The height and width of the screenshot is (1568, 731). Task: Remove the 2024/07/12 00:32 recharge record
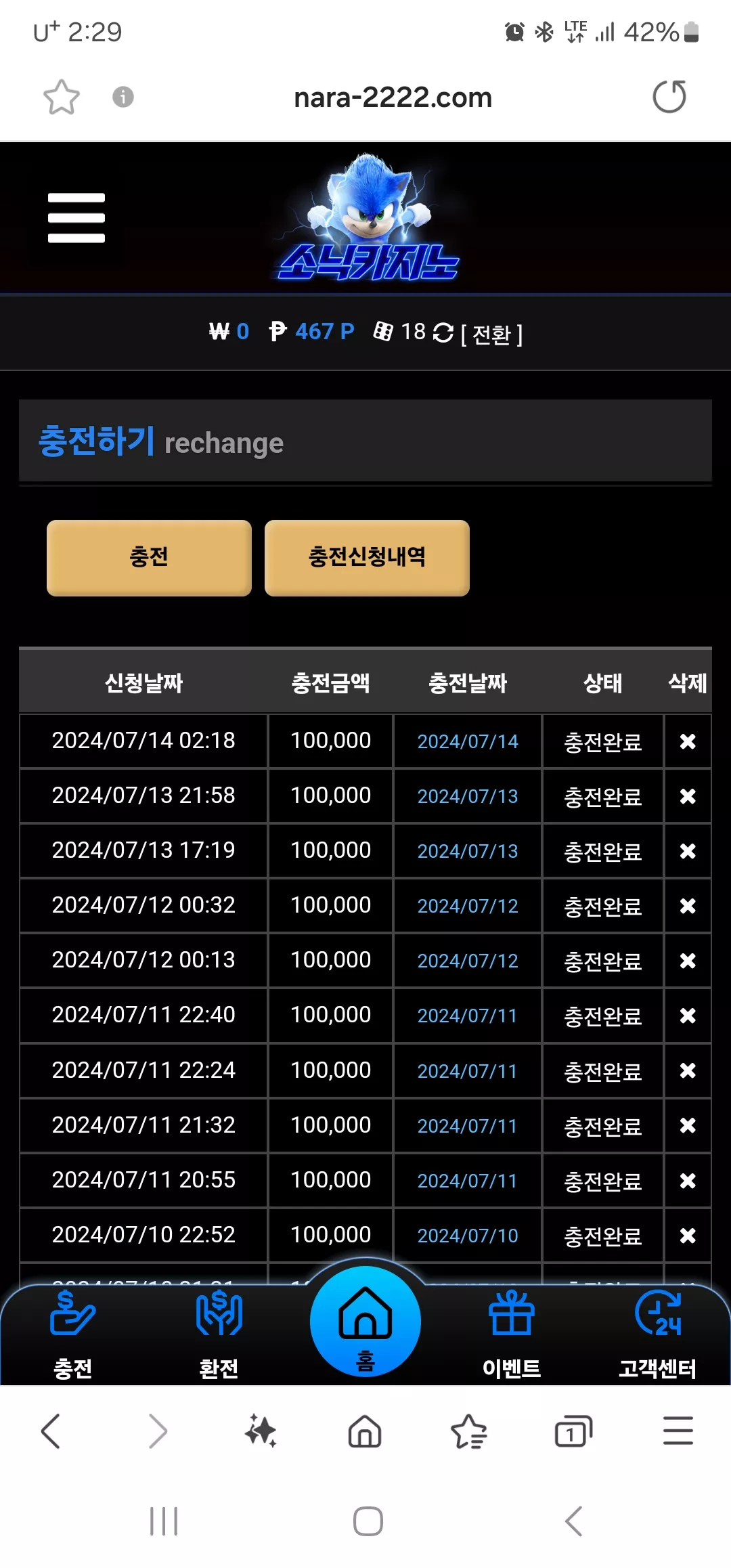(x=688, y=906)
